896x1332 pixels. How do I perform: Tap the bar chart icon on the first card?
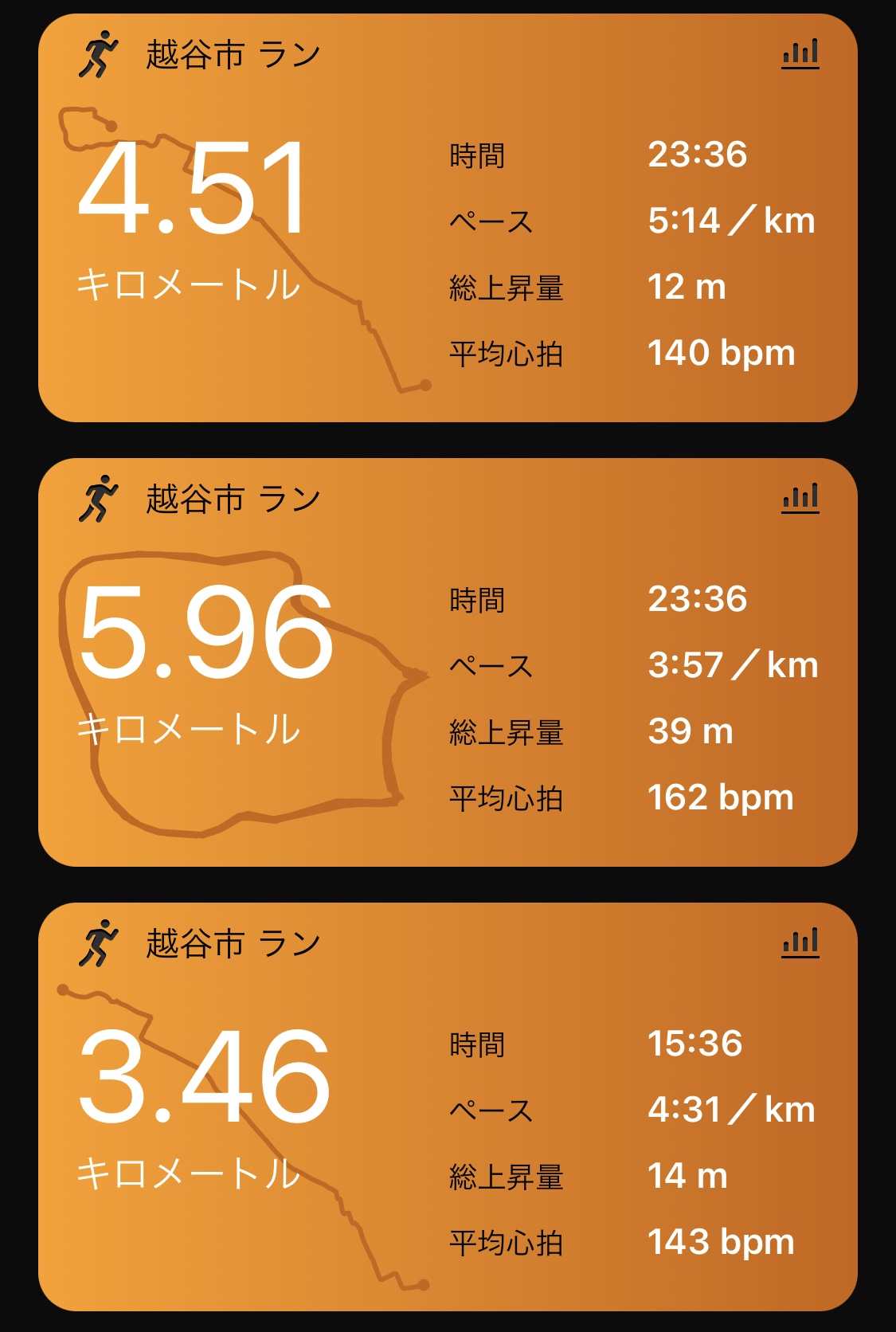pyautogui.click(x=800, y=54)
